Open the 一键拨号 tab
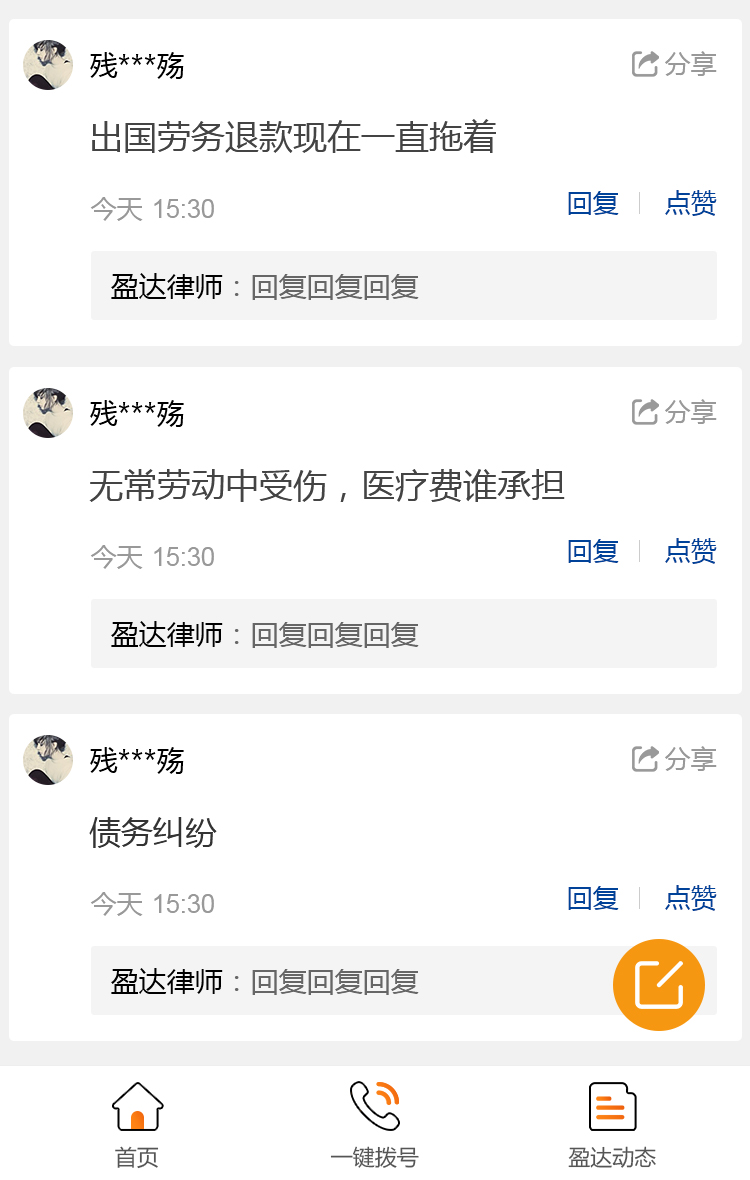 (375, 1124)
